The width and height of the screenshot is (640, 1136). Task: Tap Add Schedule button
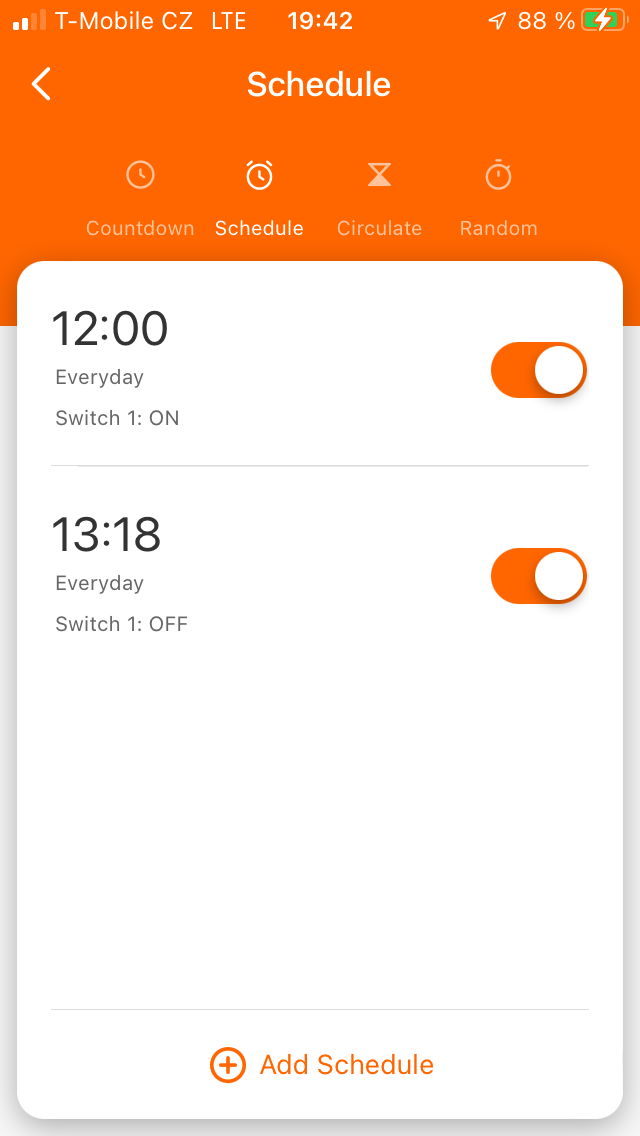click(x=321, y=1065)
